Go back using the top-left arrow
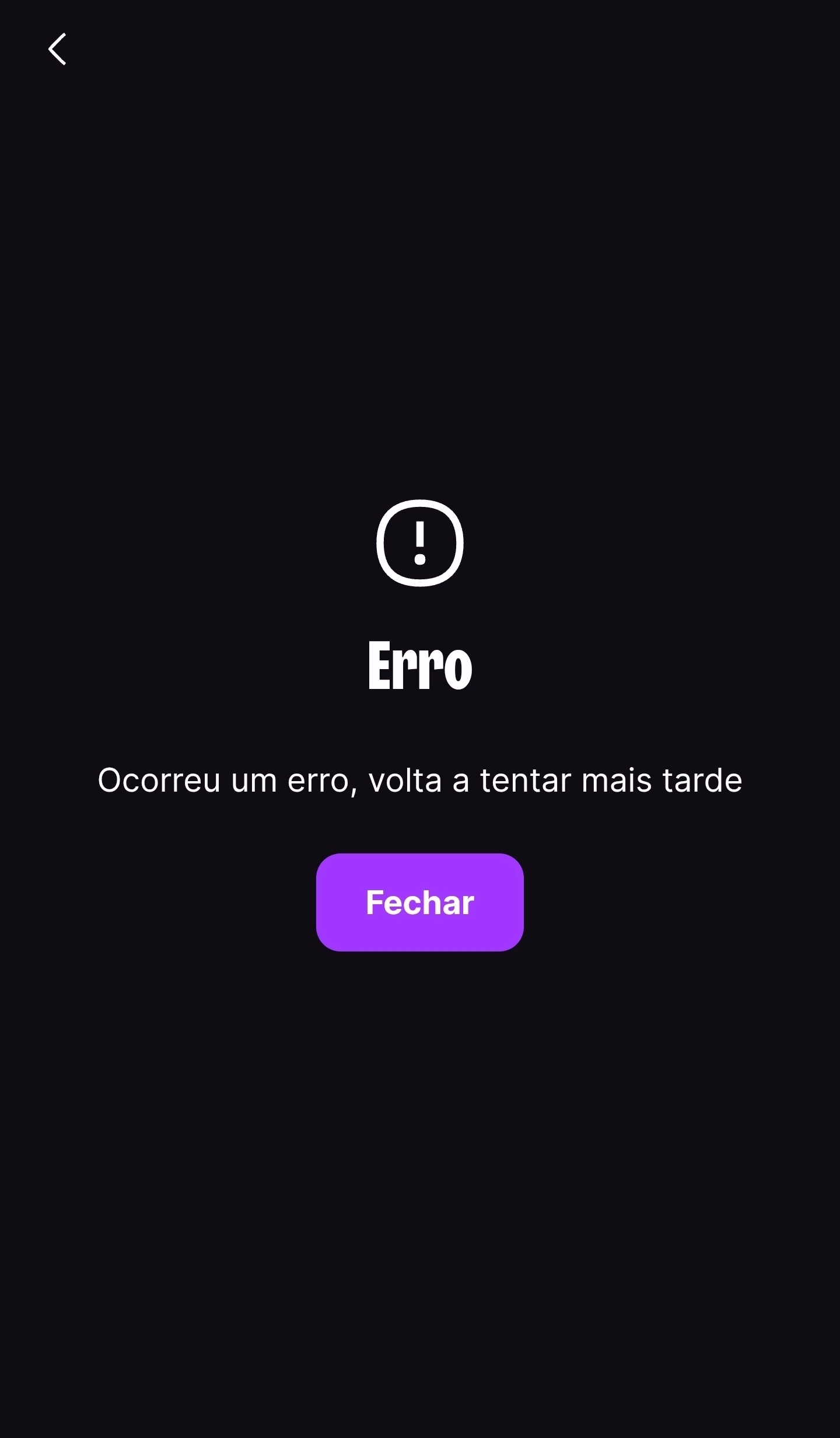840x1438 pixels. (x=57, y=49)
